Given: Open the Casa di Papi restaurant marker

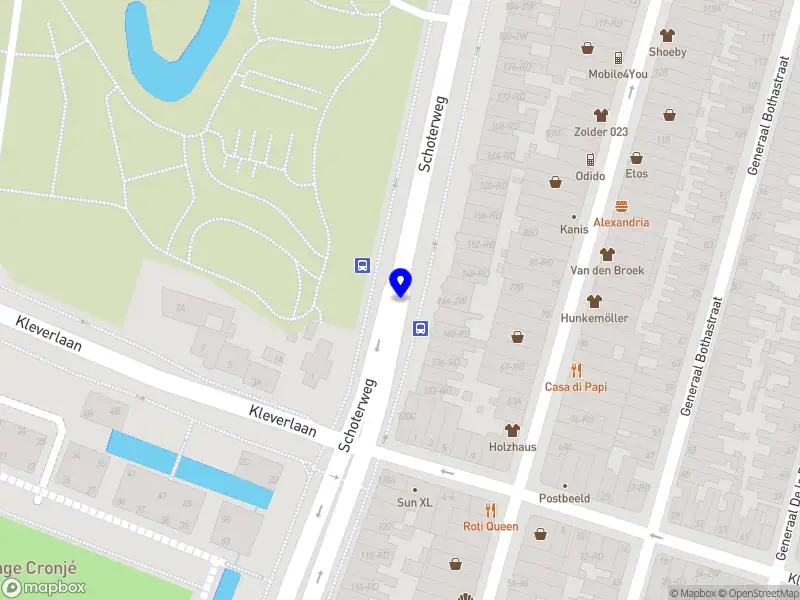Looking at the screenshot, I should coord(576,370).
